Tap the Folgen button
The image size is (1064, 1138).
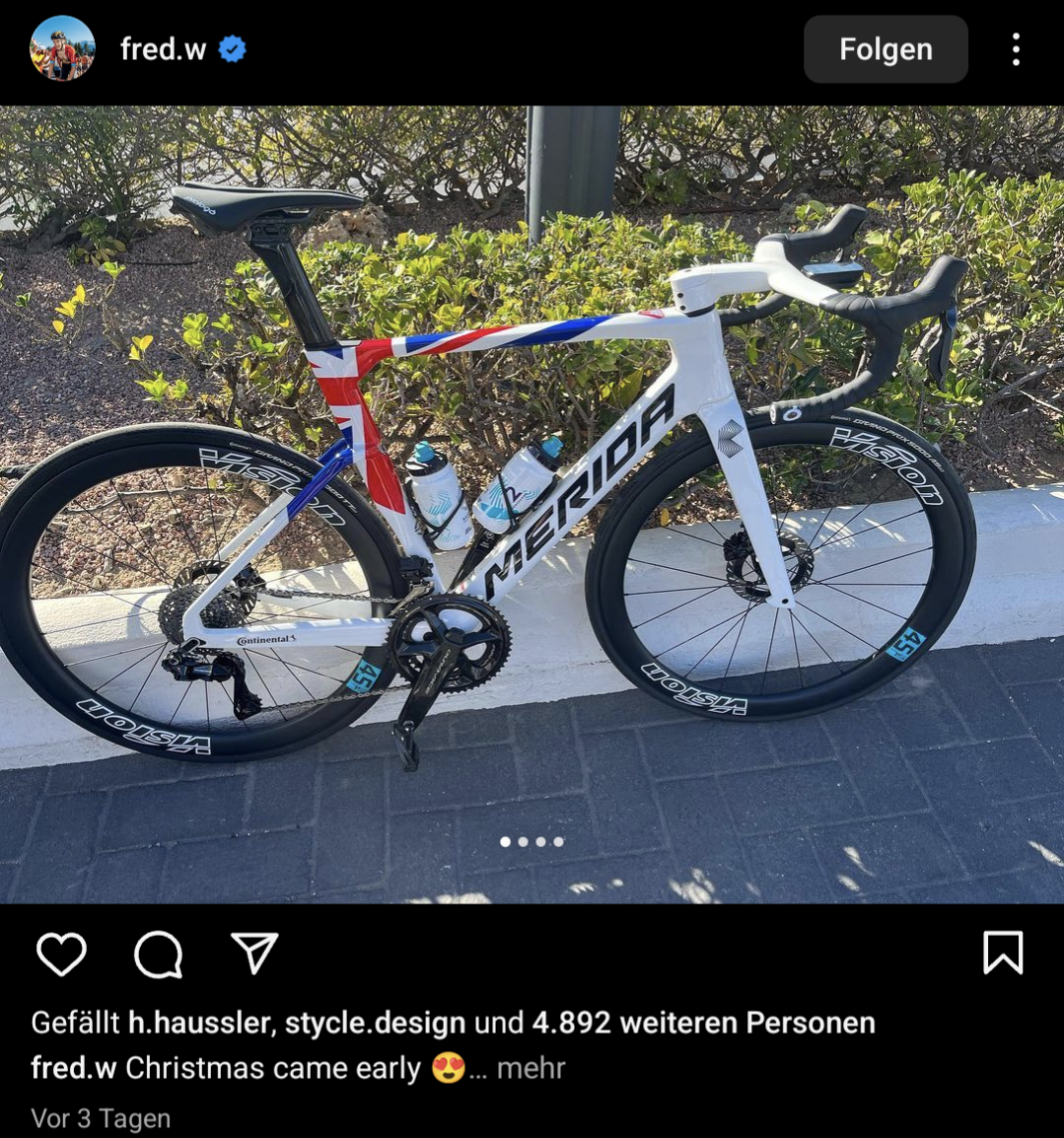tap(885, 49)
